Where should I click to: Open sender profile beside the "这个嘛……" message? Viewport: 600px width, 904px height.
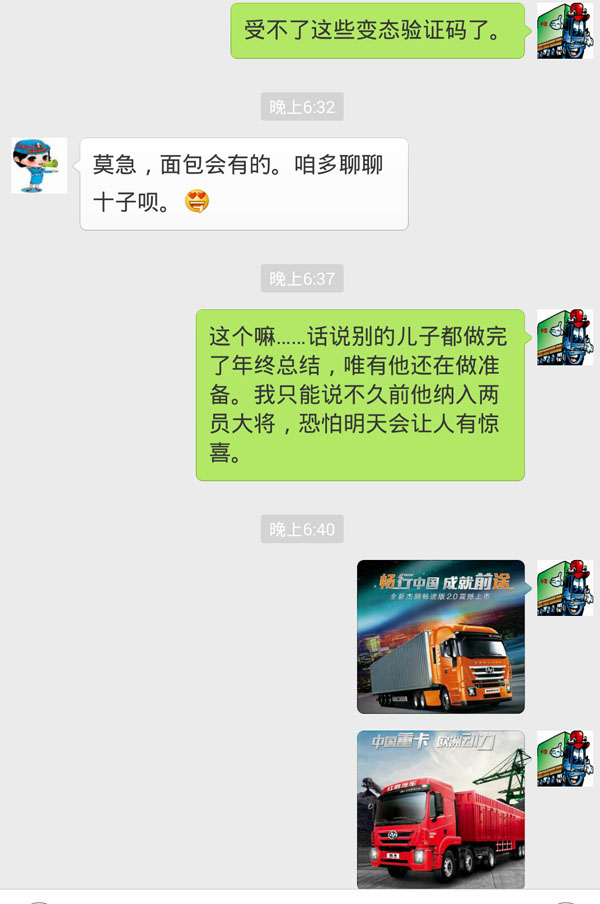pyautogui.click(x=565, y=338)
